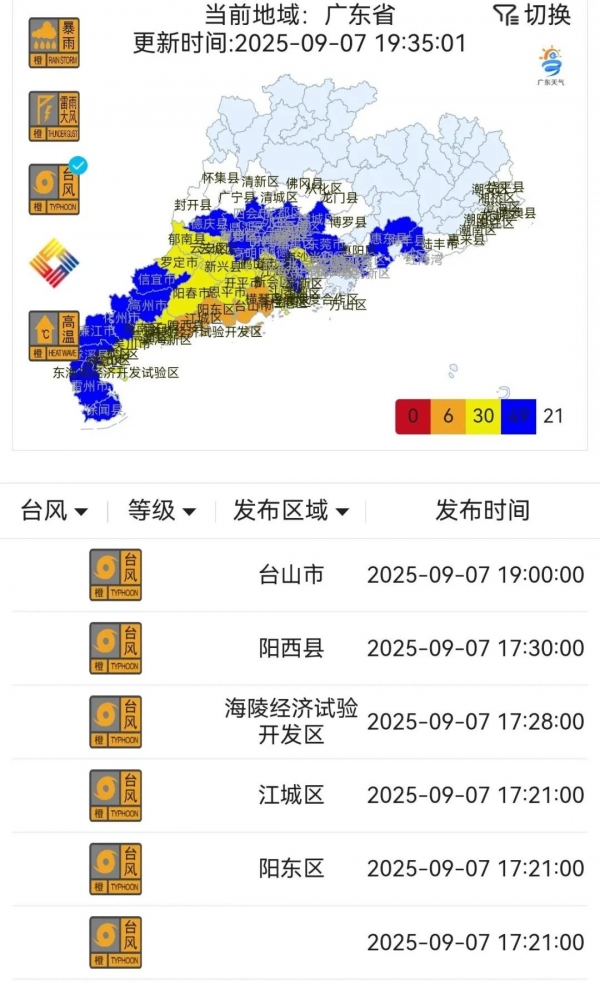Select the heat wave (高温) warning filter
The image size is (600, 985).
(x=53, y=336)
